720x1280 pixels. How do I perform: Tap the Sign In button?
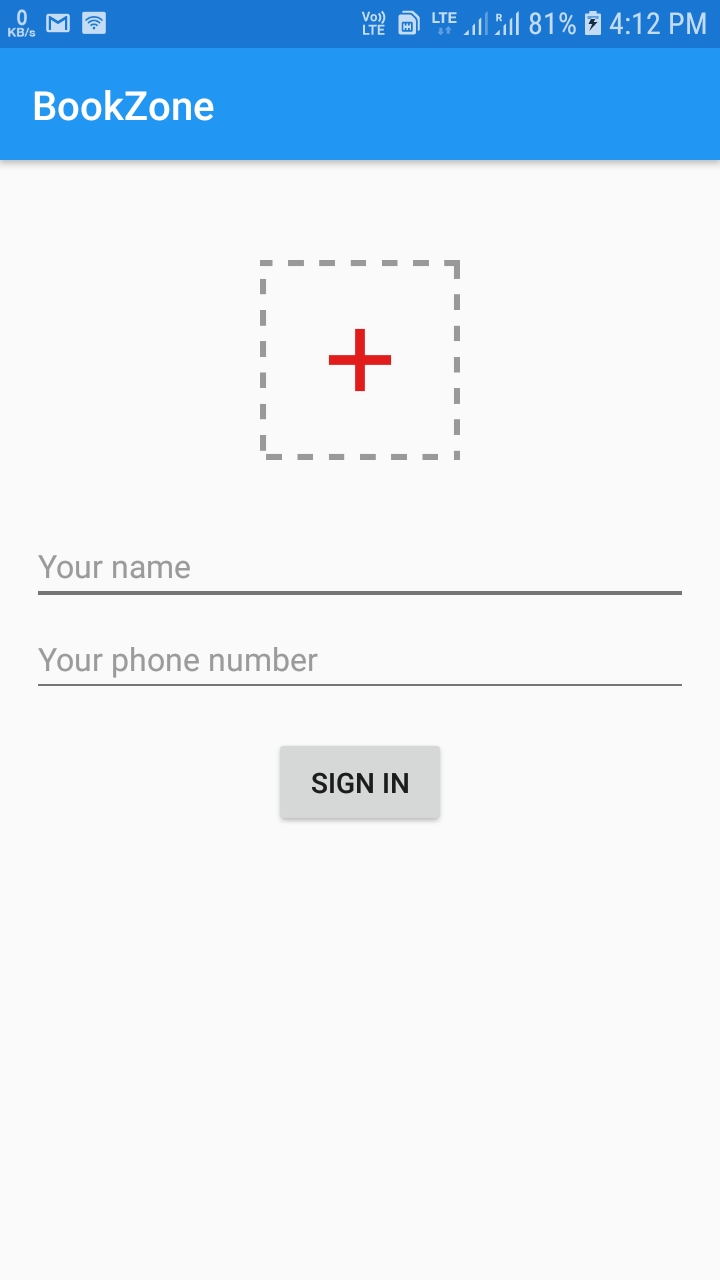[x=360, y=782]
